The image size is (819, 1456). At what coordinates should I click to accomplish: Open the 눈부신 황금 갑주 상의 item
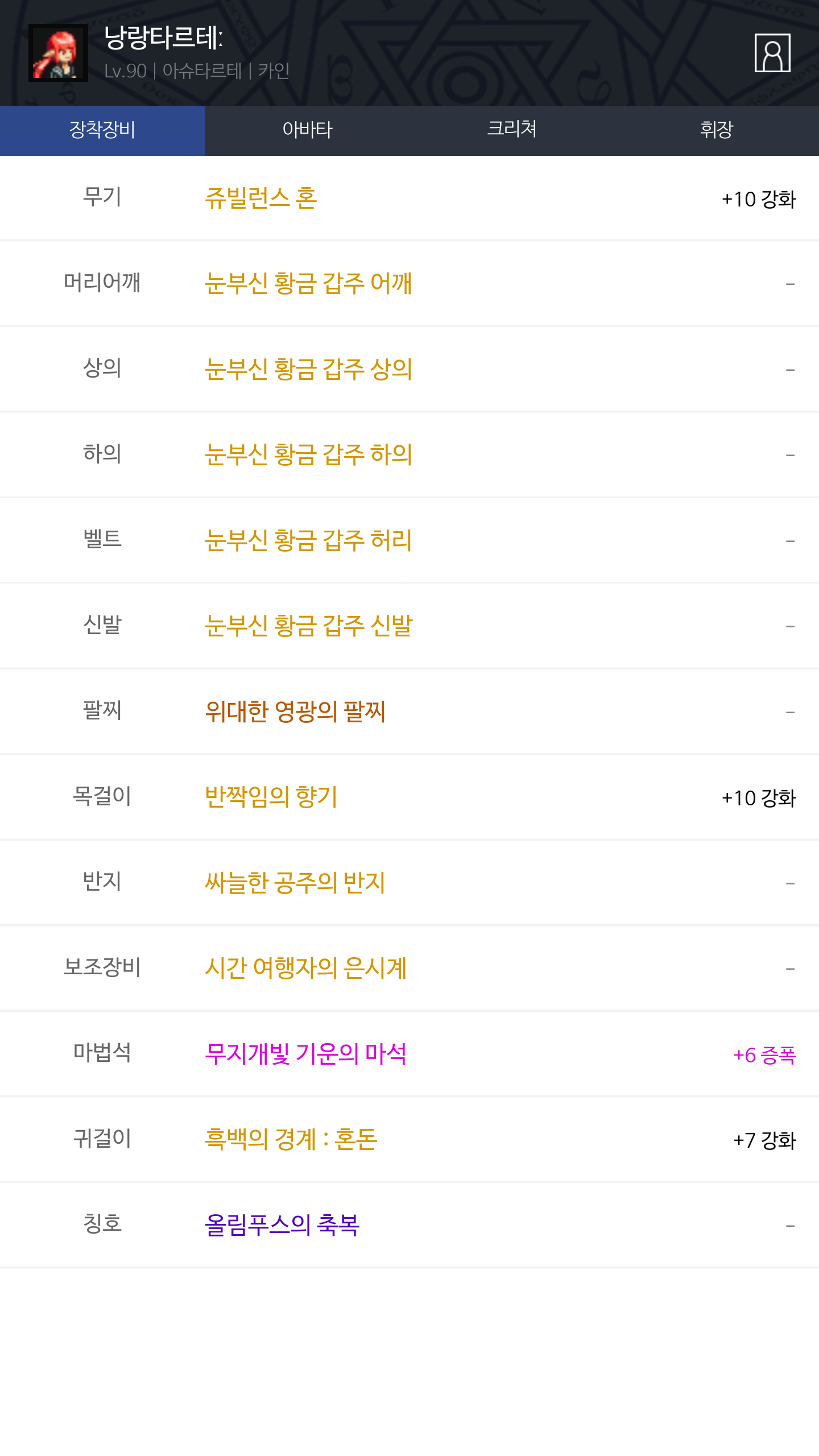308,370
